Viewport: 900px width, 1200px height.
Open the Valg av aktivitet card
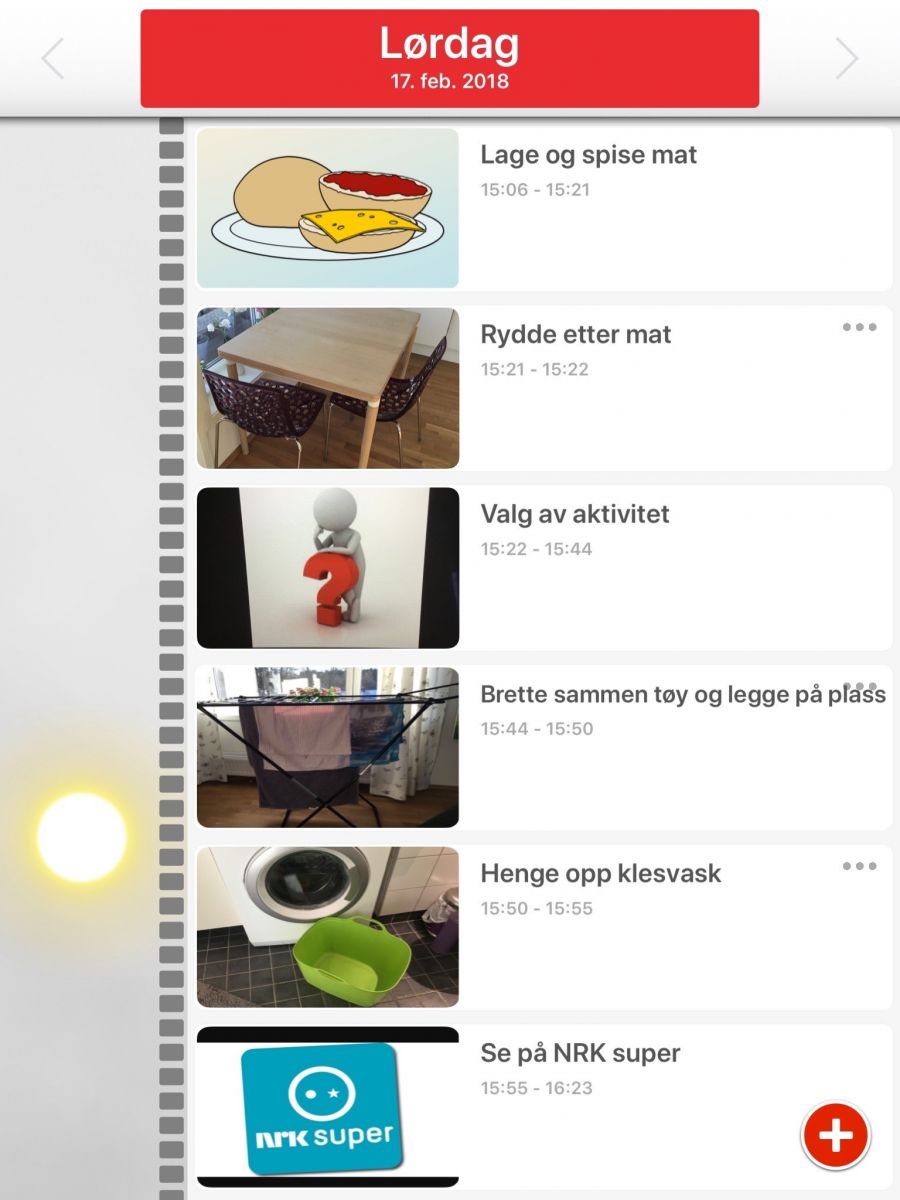click(x=575, y=515)
